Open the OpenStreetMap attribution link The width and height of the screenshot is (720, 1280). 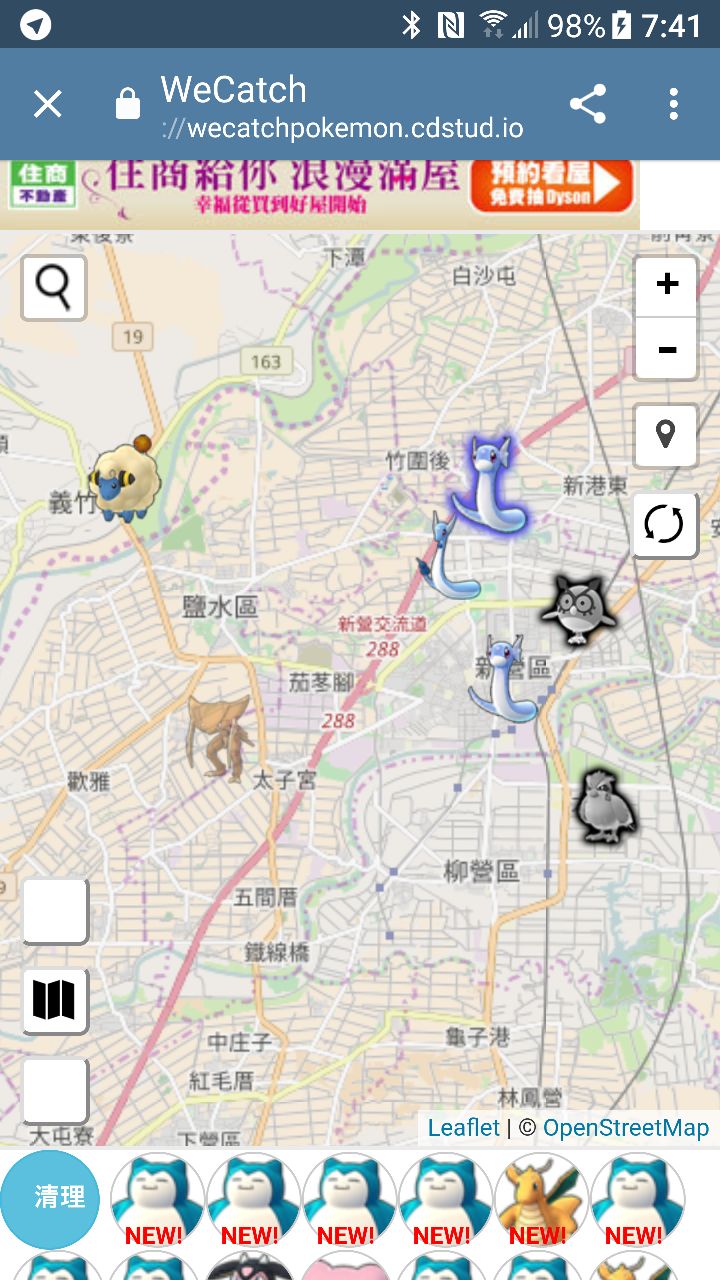(626, 1128)
